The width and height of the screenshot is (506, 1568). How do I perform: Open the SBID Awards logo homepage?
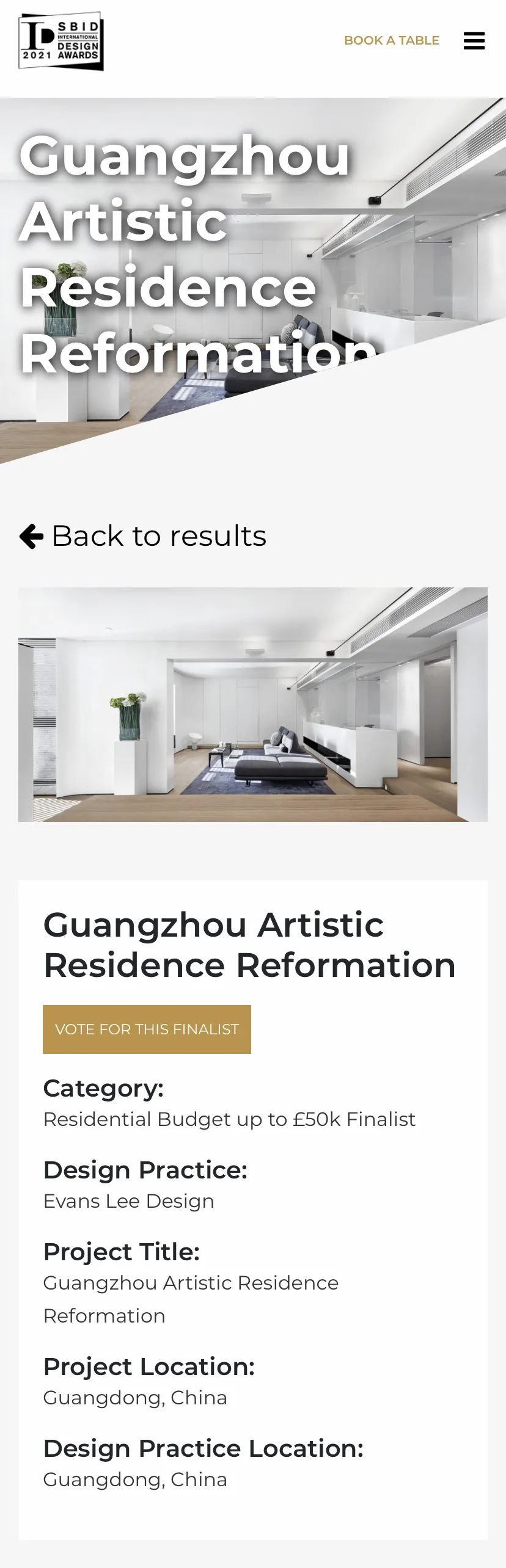[x=61, y=41]
